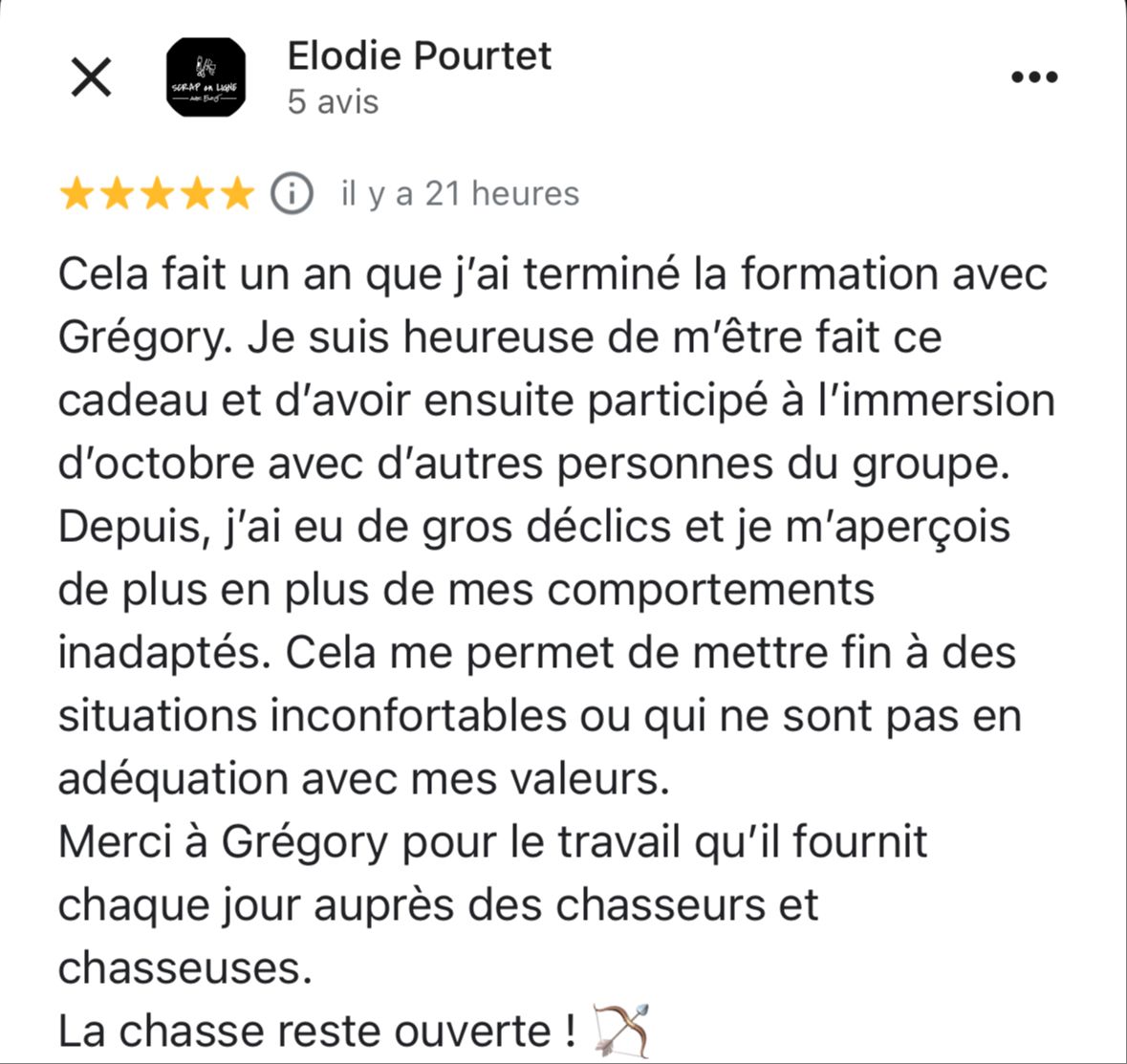Open the three-dot options menu
1127x1064 pixels.
point(1034,77)
